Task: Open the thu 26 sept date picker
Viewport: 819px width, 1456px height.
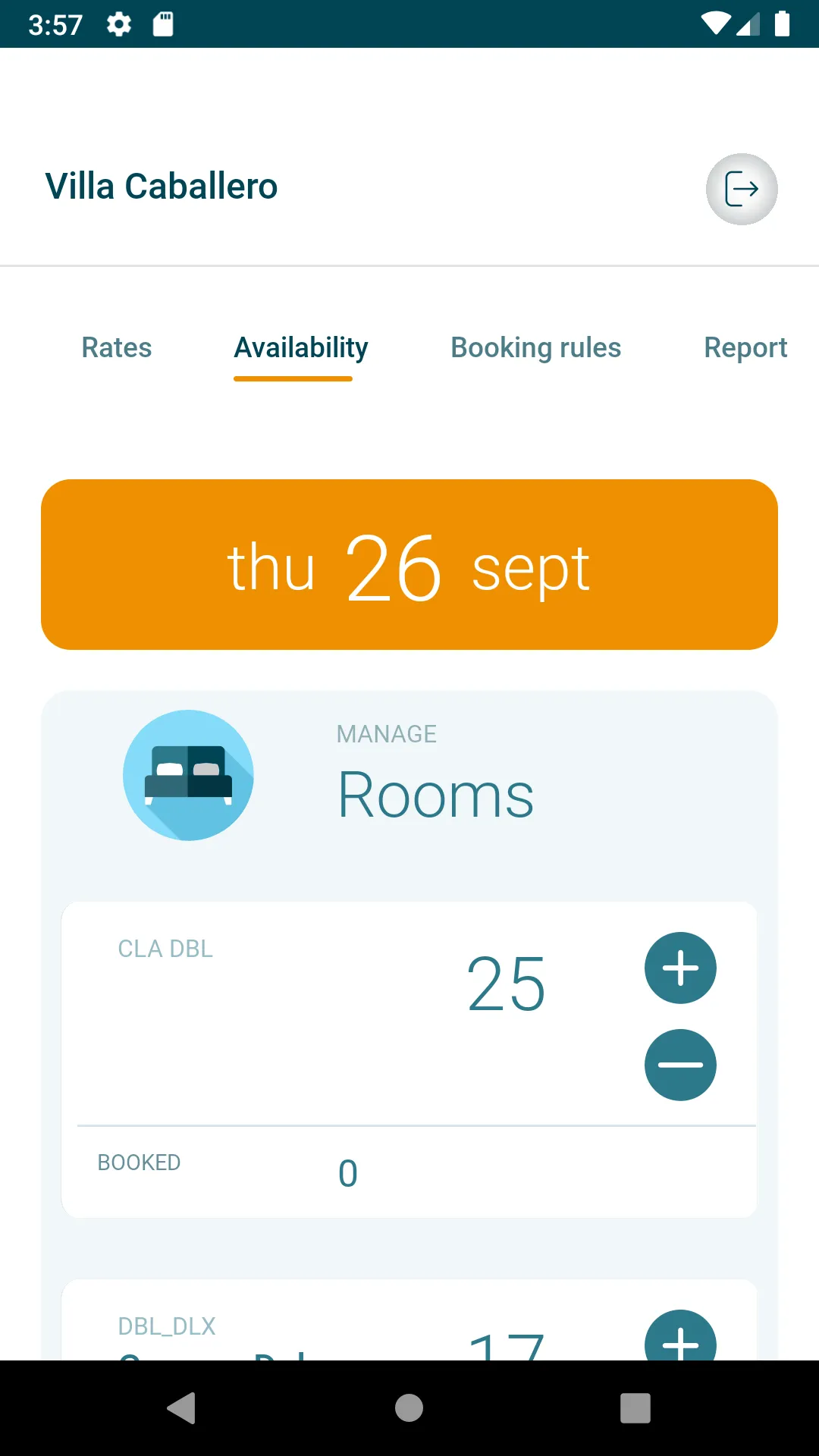Action: (x=409, y=564)
